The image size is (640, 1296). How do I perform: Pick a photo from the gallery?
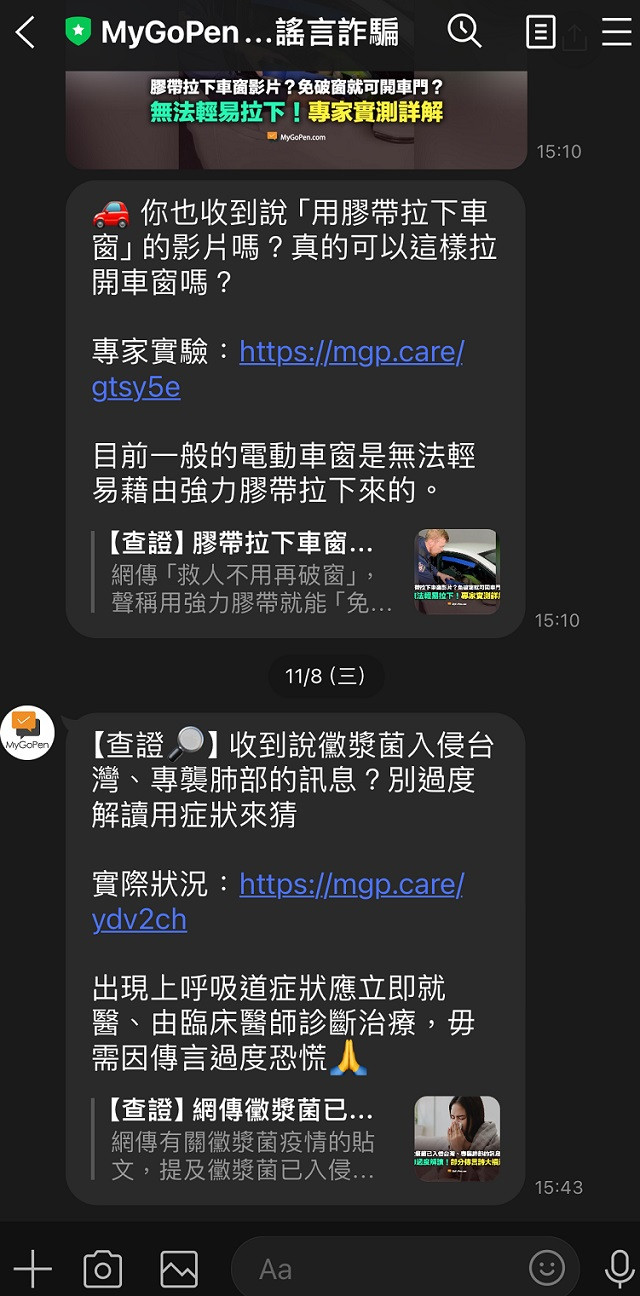tap(179, 1269)
